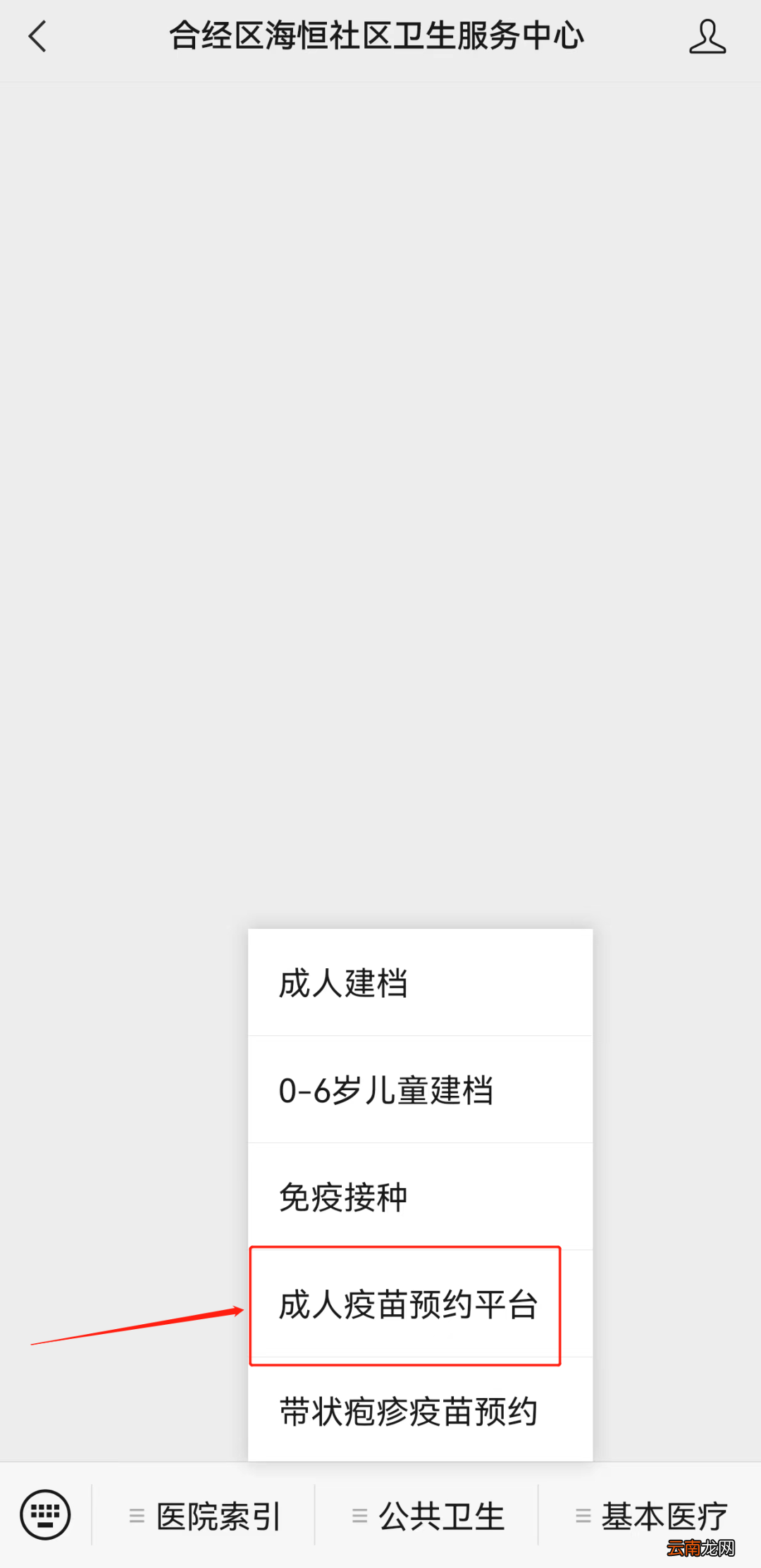Viewport: 761px width, 1568px height.
Task: Click the back arrow at top left
Action: pos(38,37)
